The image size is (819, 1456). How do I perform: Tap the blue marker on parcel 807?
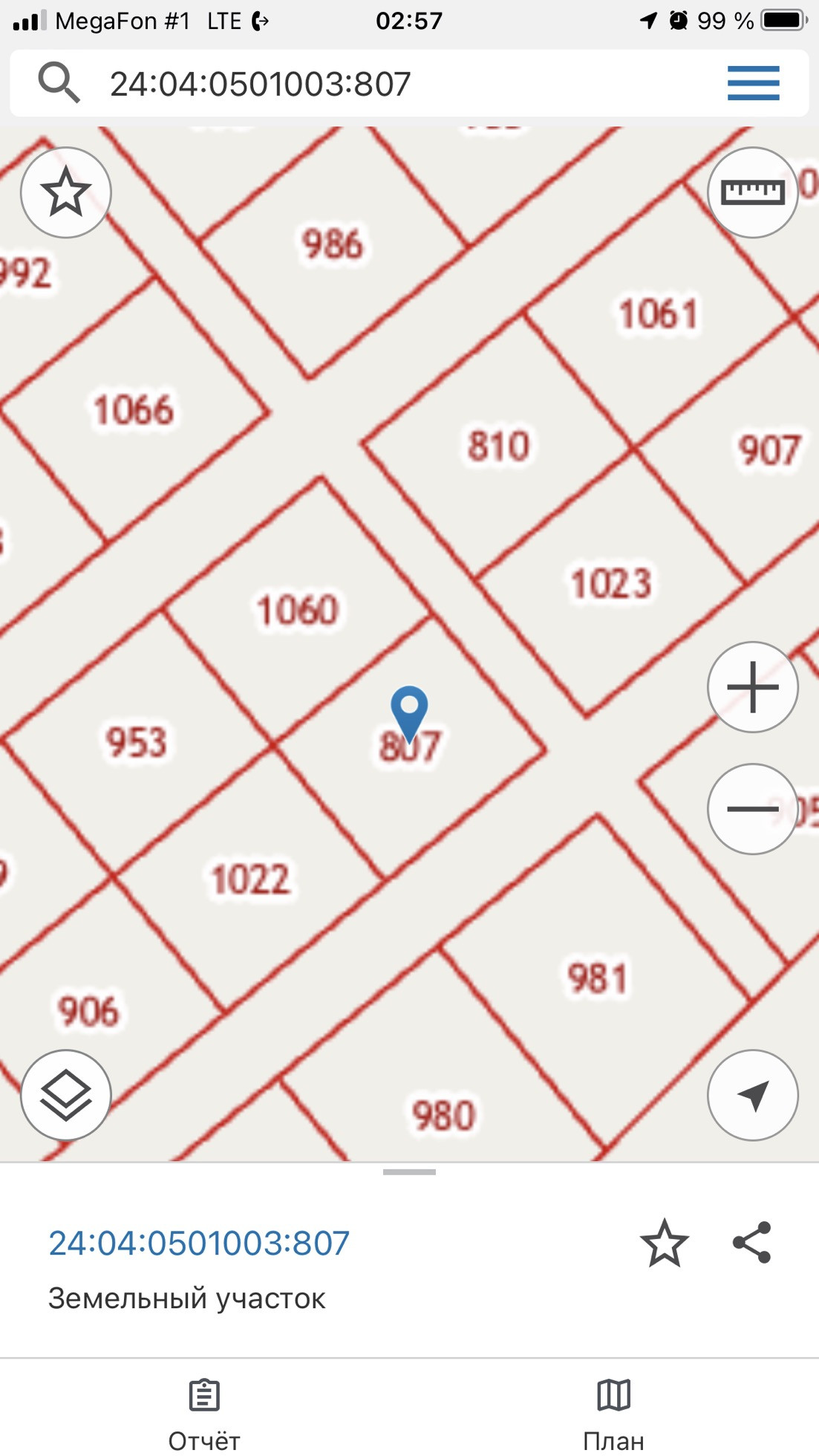tap(409, 712)
